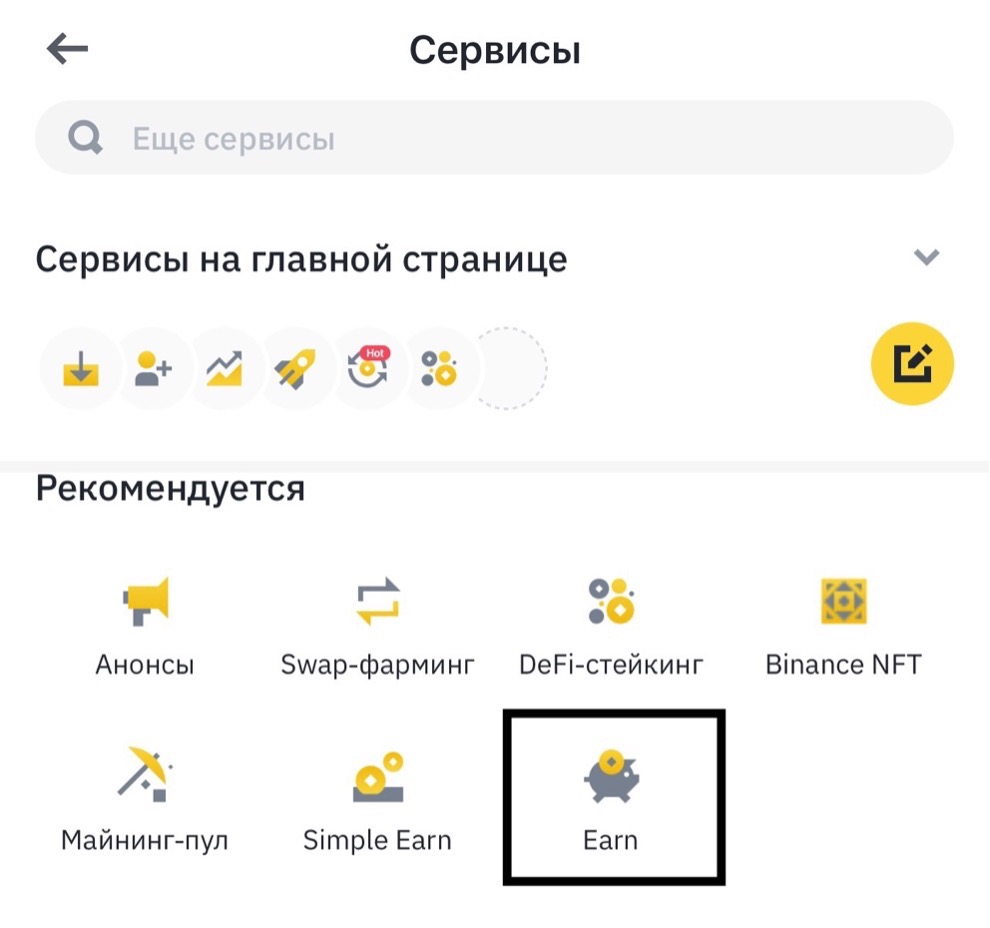Image resolution: width=990 pixels, height=928 pixels.
Task: Tap the empty dashed shortcut slot
Action: point(511,369)
